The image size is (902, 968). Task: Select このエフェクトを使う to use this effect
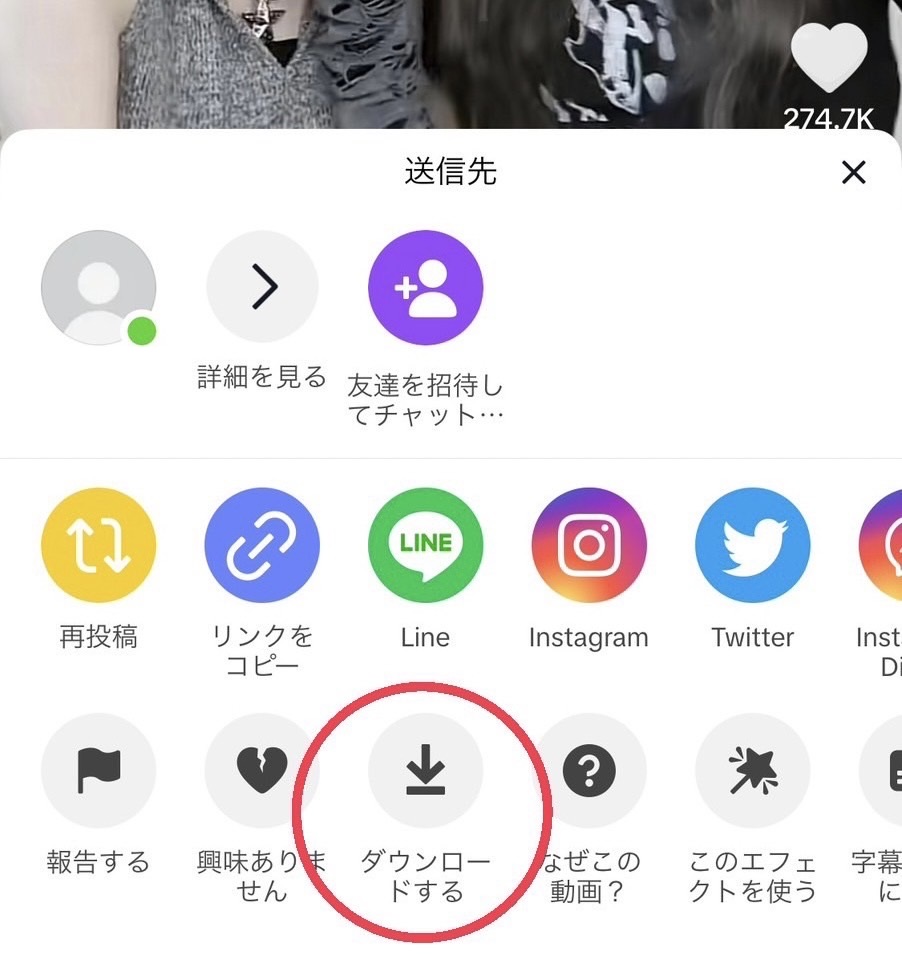752,770
